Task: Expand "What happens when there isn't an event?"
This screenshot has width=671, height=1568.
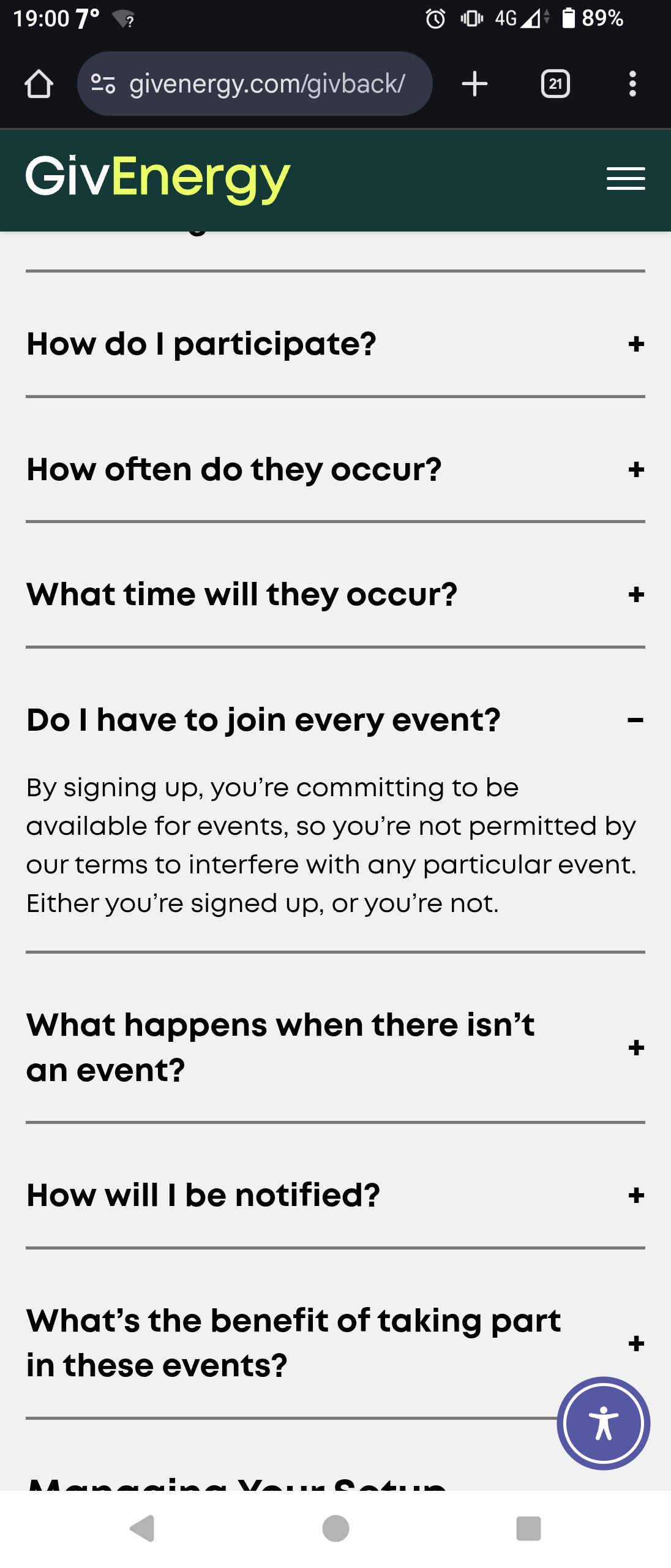Action: 335,1047
